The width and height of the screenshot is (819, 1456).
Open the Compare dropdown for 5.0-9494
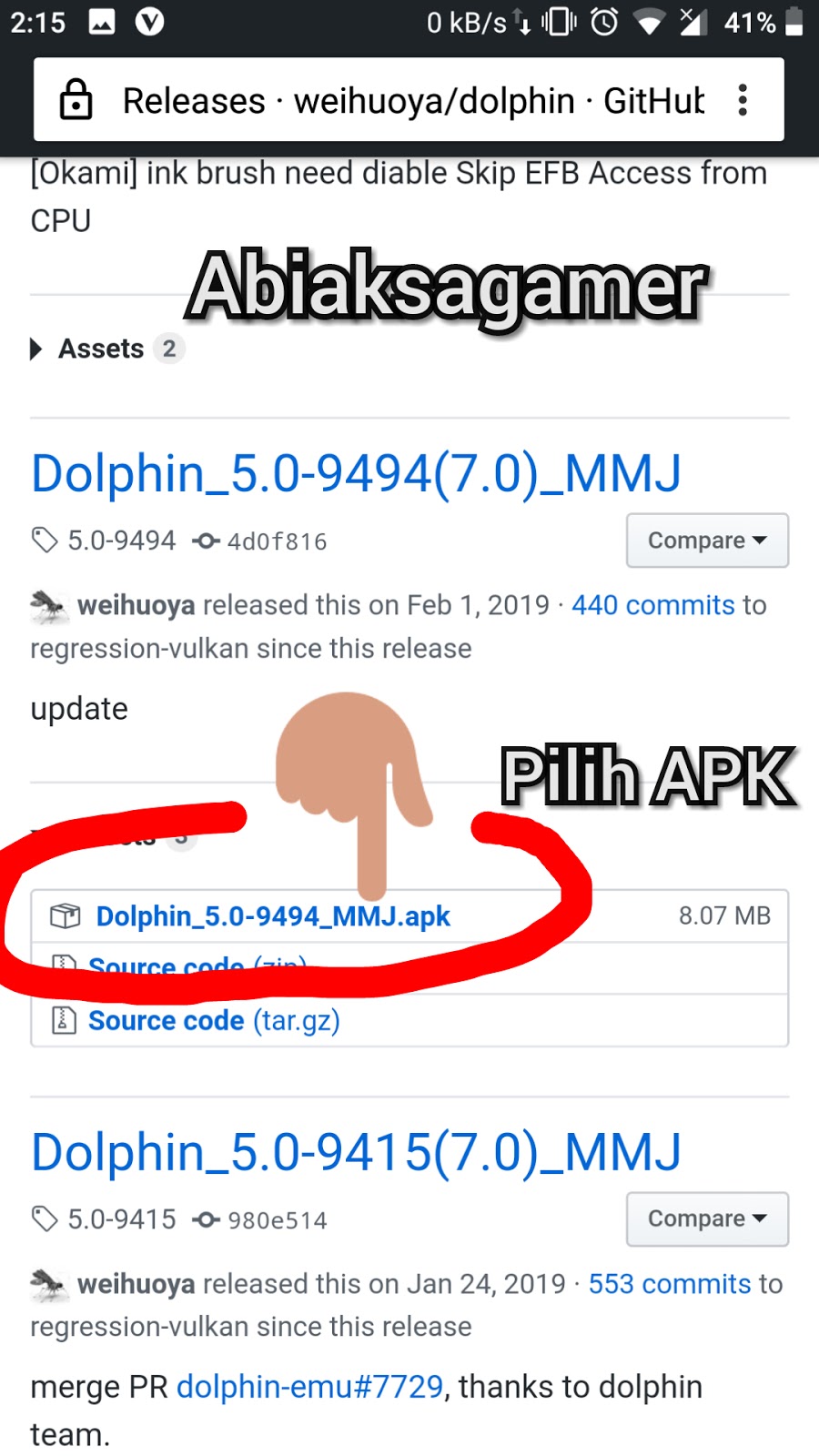[707, 541]
